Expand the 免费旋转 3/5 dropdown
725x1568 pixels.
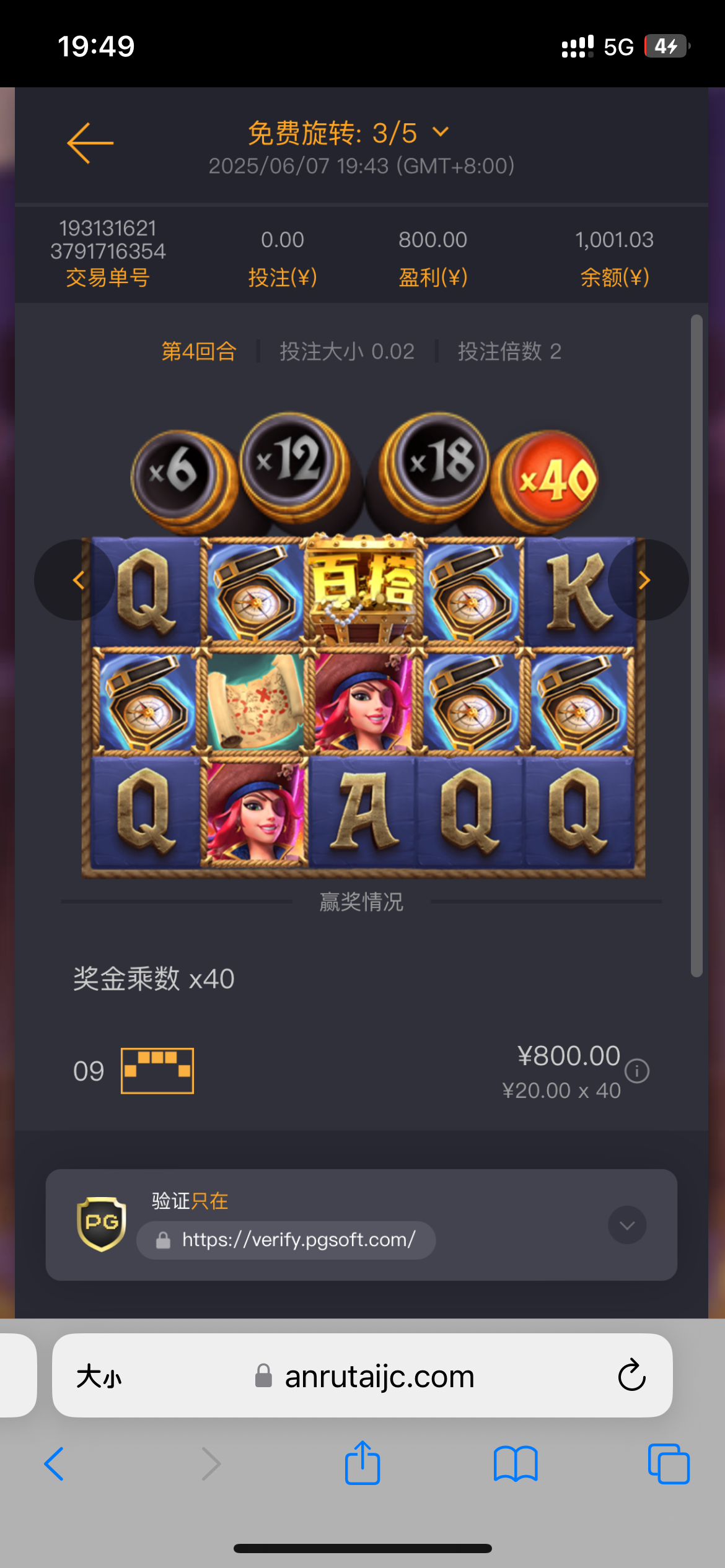tap(441, 132)
